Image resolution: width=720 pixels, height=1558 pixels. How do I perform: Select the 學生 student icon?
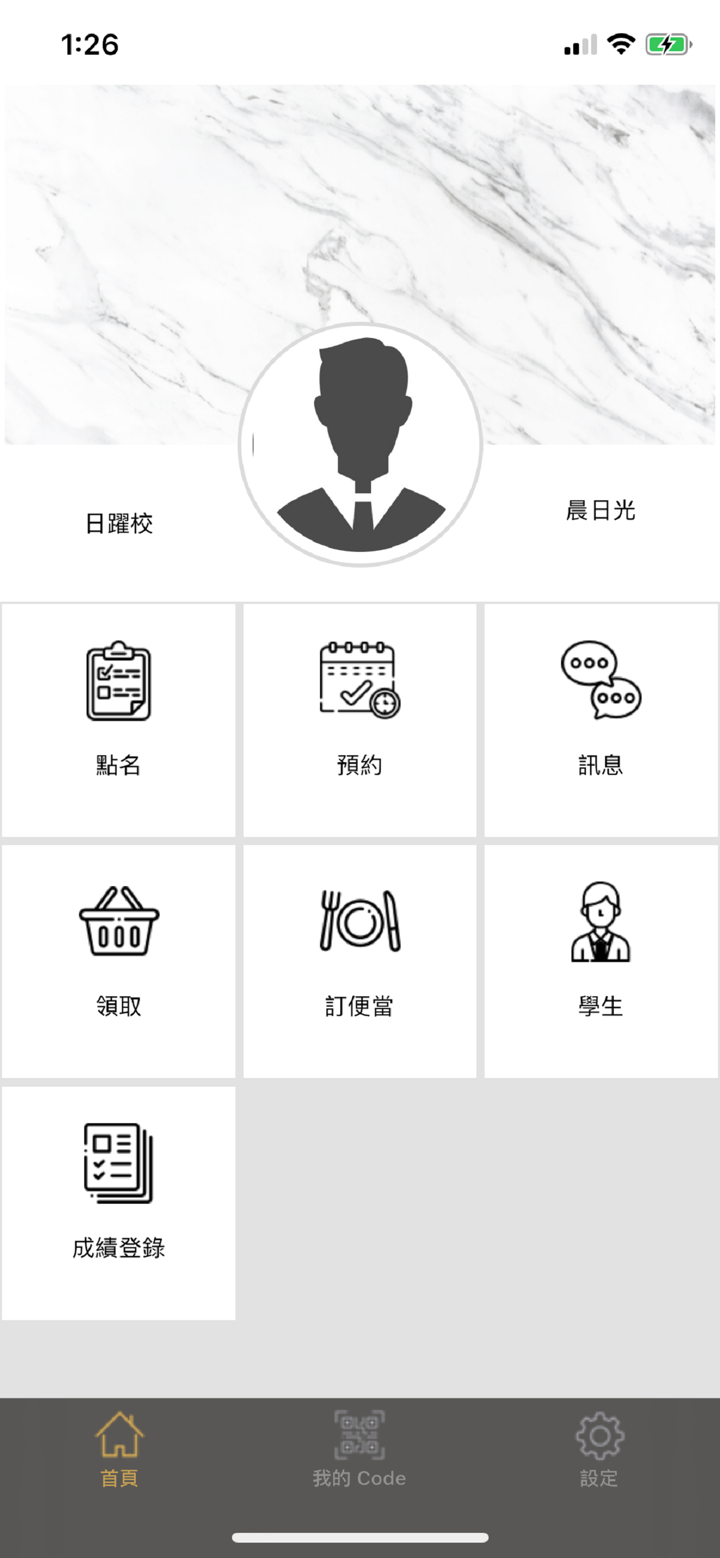click(600, 922)
